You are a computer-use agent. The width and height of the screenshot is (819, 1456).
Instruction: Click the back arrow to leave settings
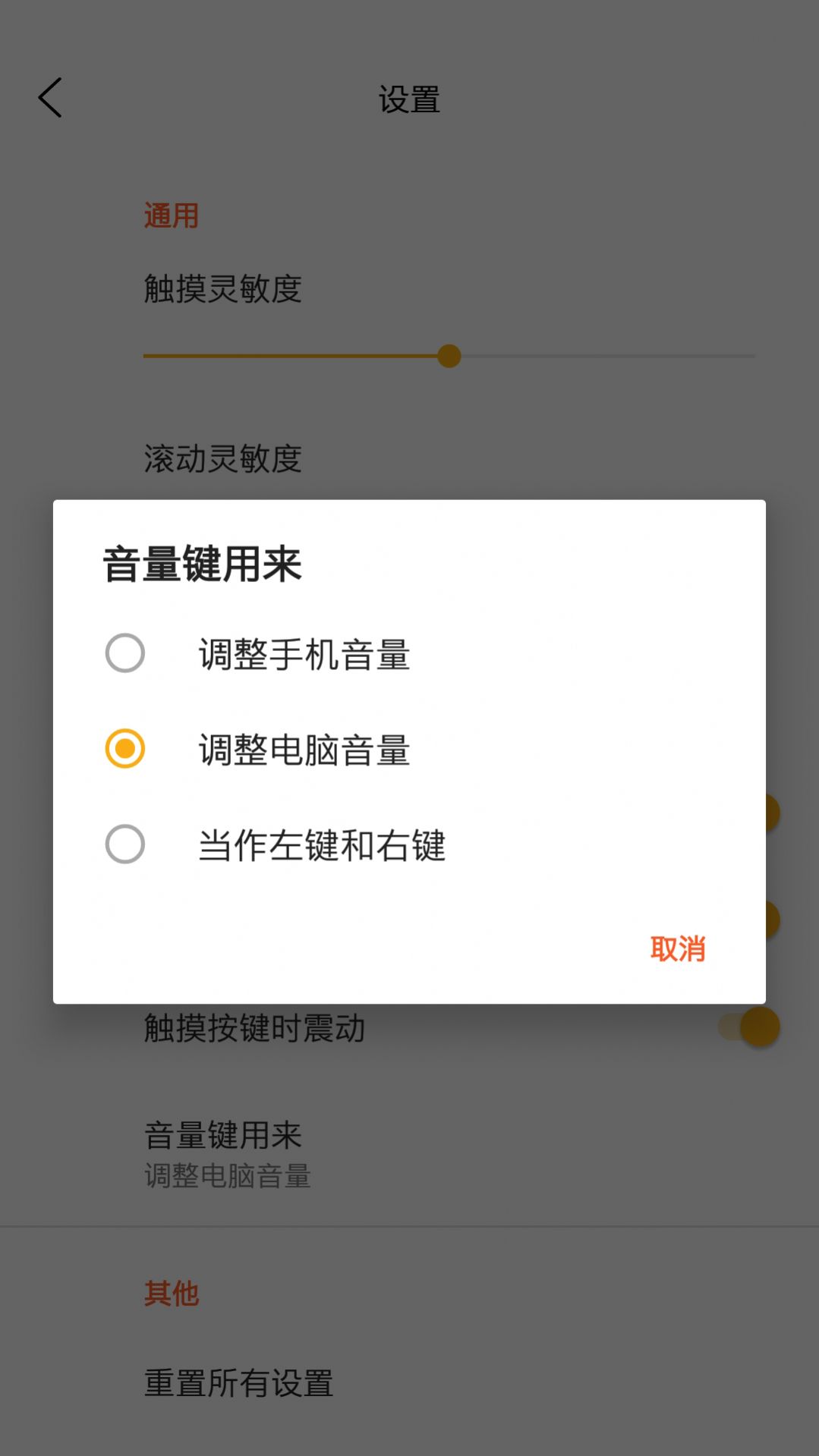click(50, 97)
